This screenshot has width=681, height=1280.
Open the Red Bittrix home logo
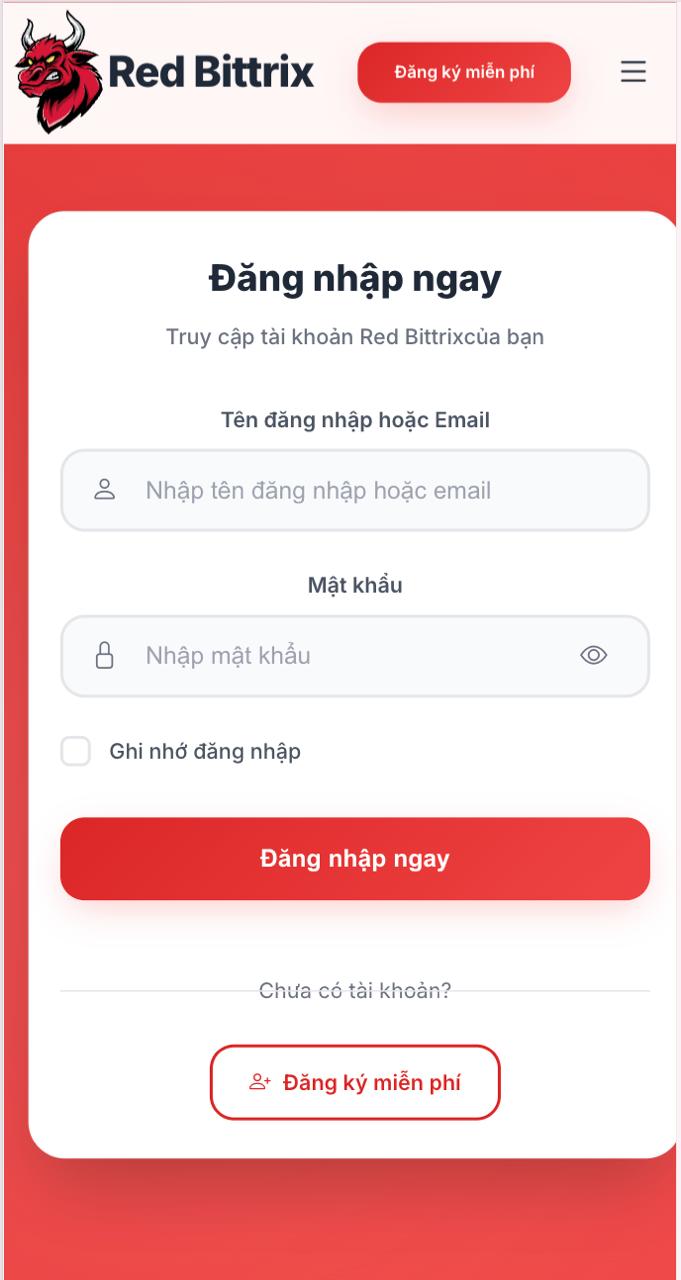click(165, 72)
